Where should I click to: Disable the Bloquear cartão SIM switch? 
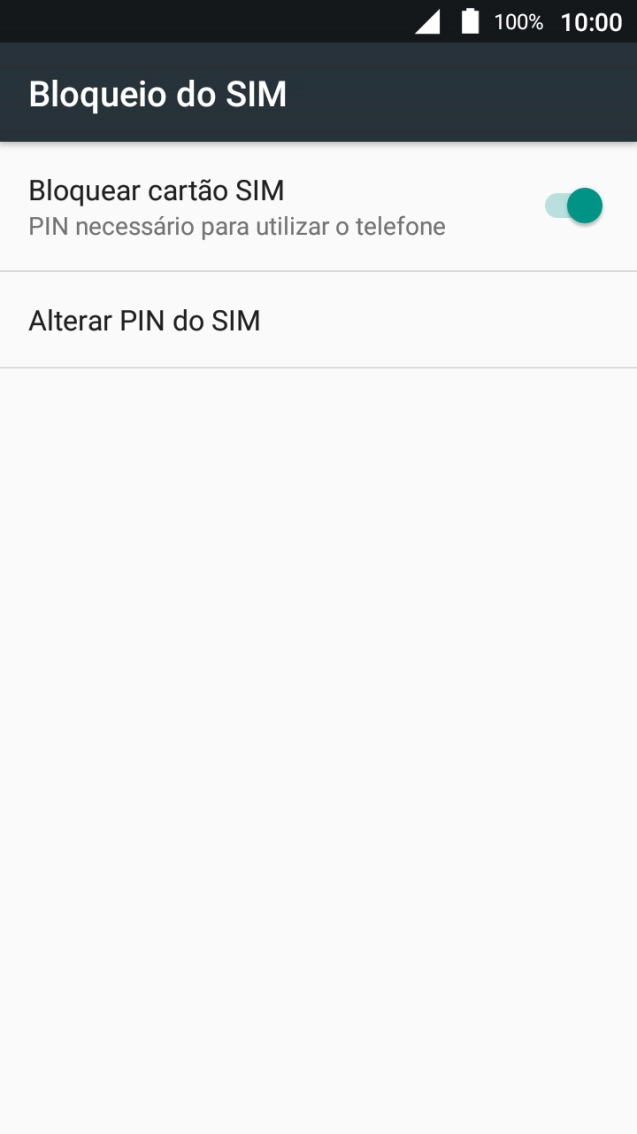tap(573, 206)
